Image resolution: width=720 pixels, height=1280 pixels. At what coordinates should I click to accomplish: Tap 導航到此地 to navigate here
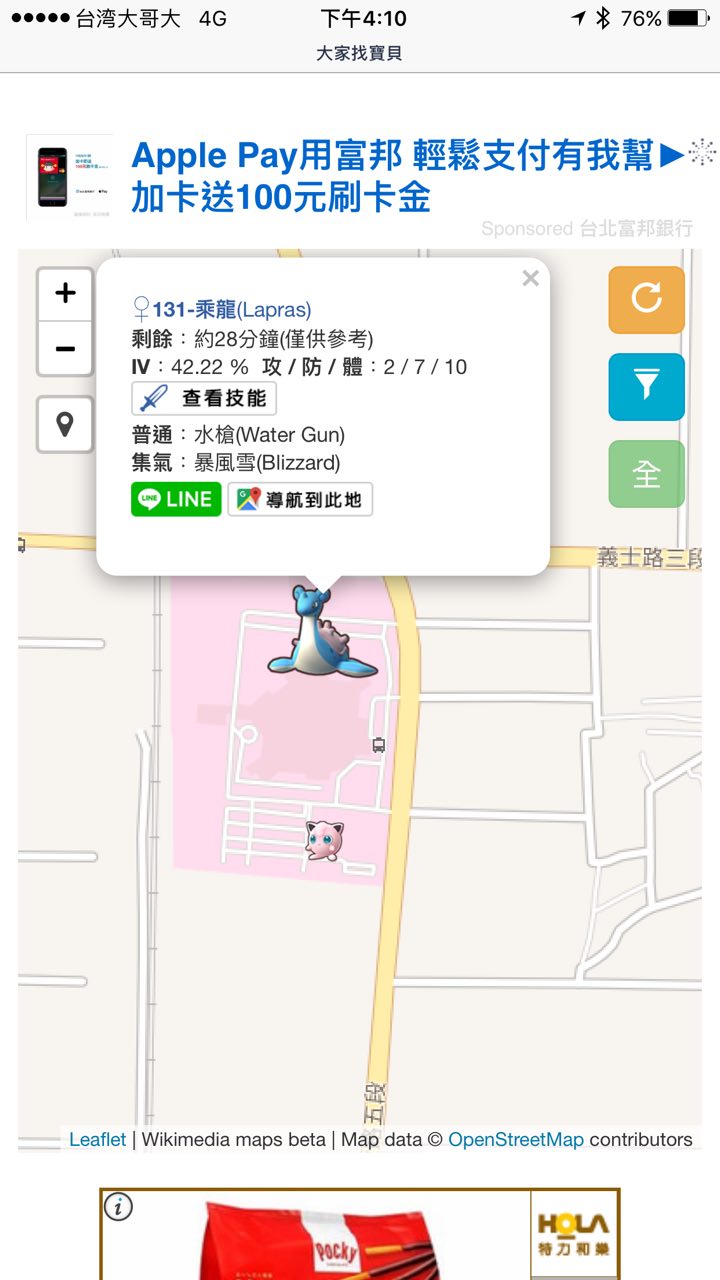300,499
